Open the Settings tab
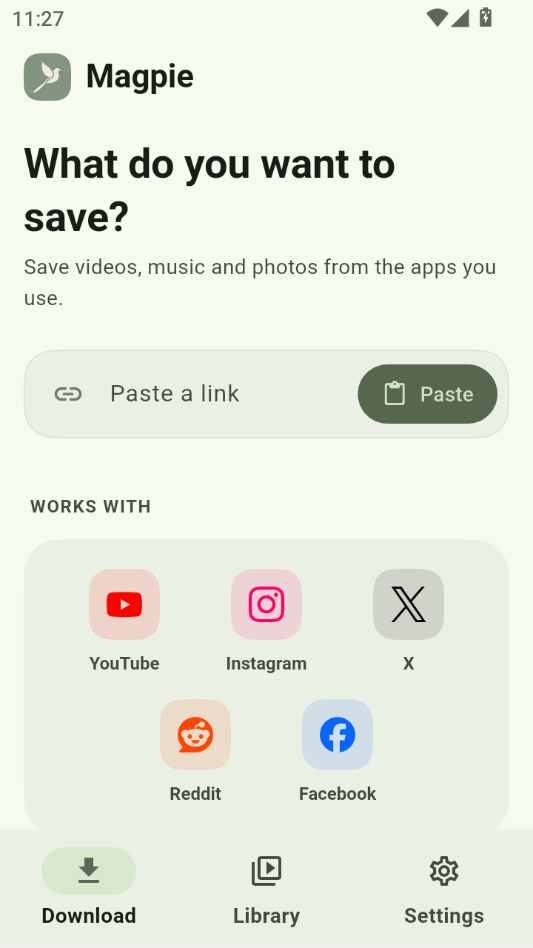533x948 pixels. [x=444, y=891]
